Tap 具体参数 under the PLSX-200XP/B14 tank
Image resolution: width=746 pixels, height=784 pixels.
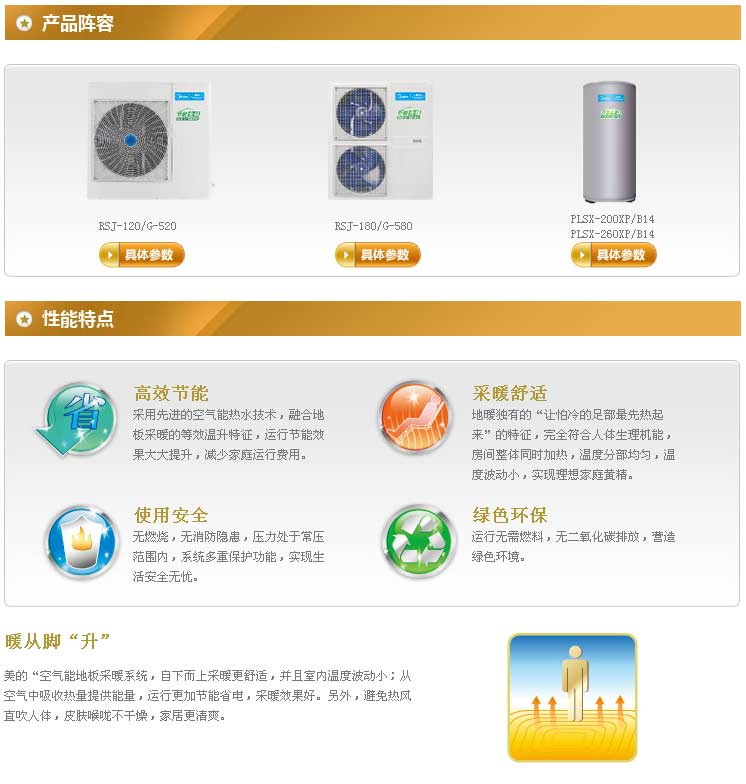tap(613, 255)
